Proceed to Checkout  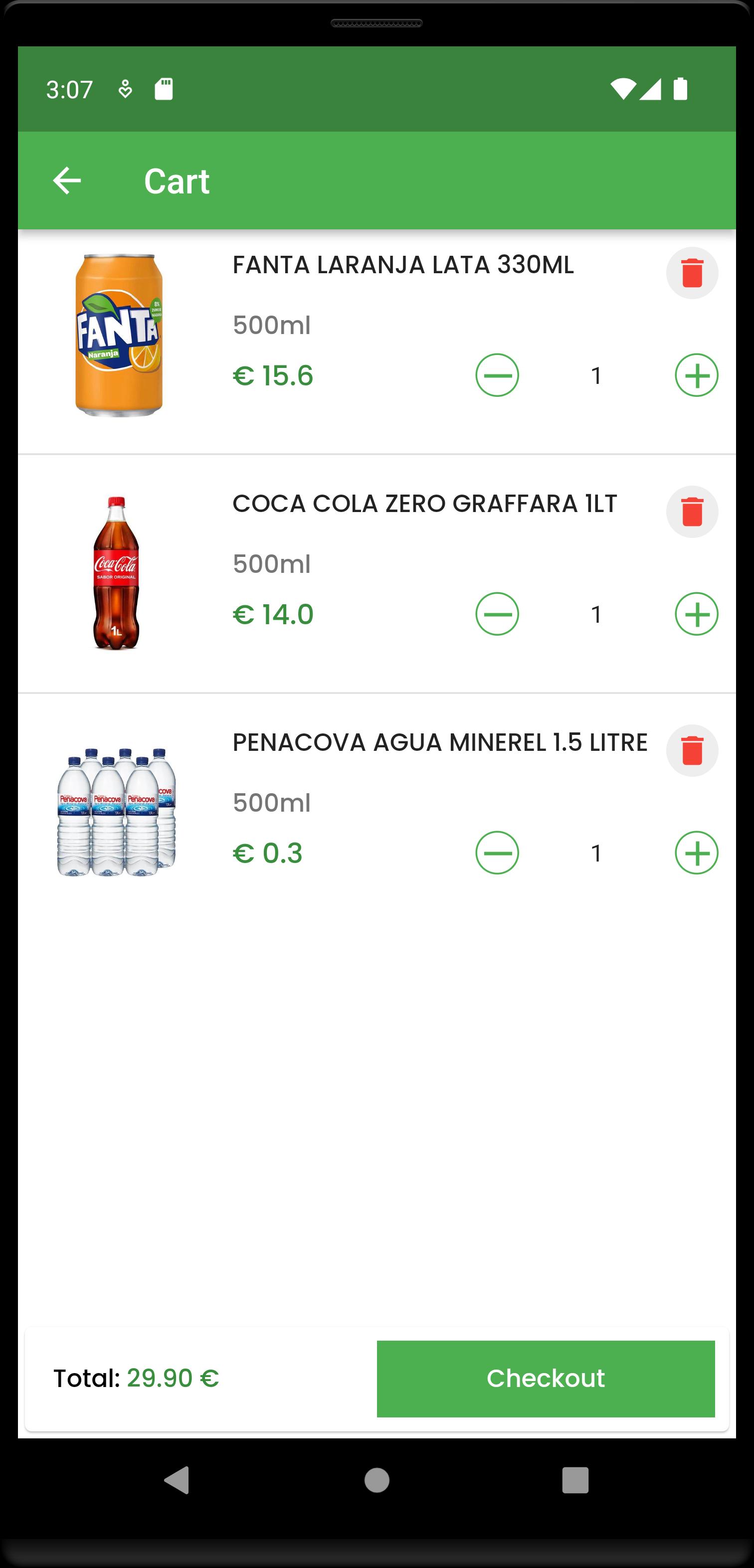tap(546, 1378)
